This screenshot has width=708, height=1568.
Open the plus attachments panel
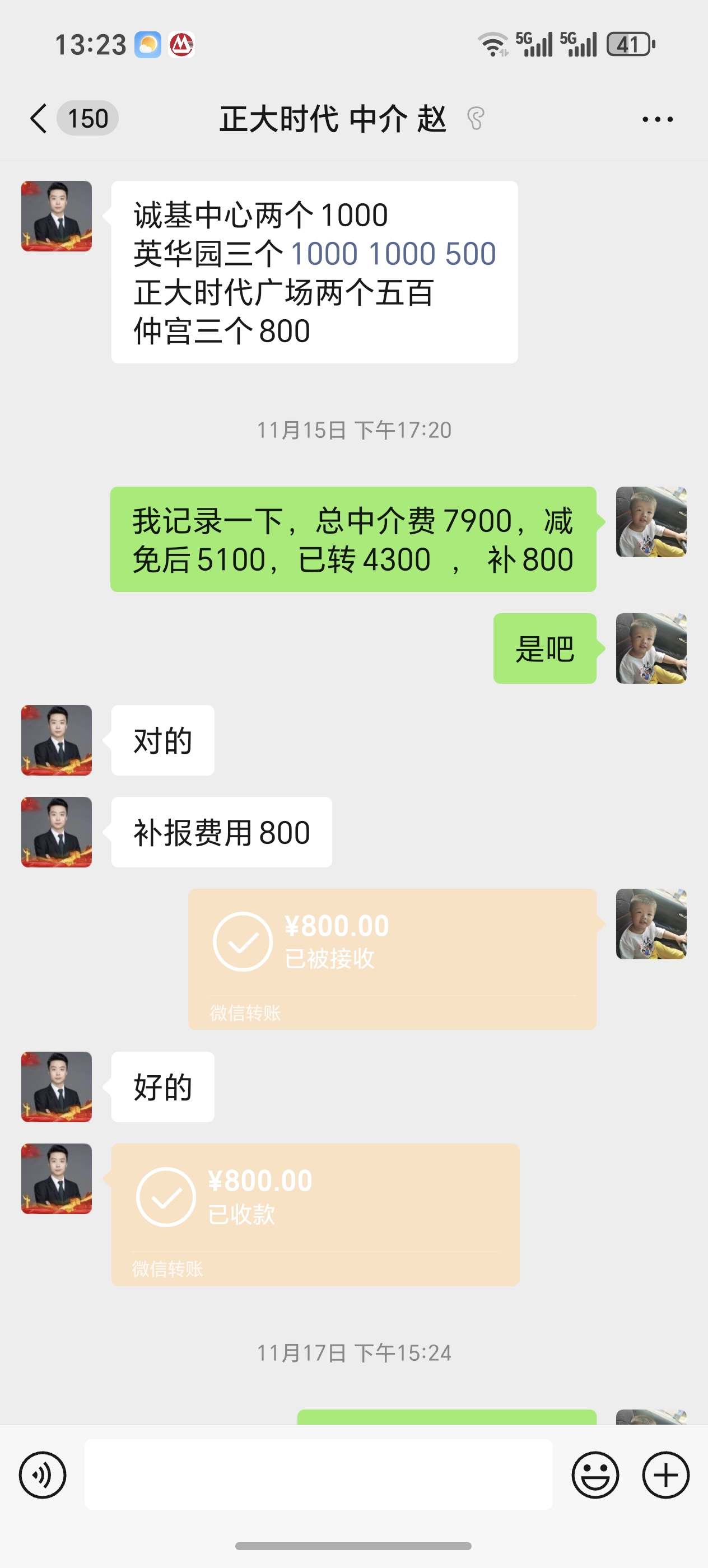[665, 1475]
